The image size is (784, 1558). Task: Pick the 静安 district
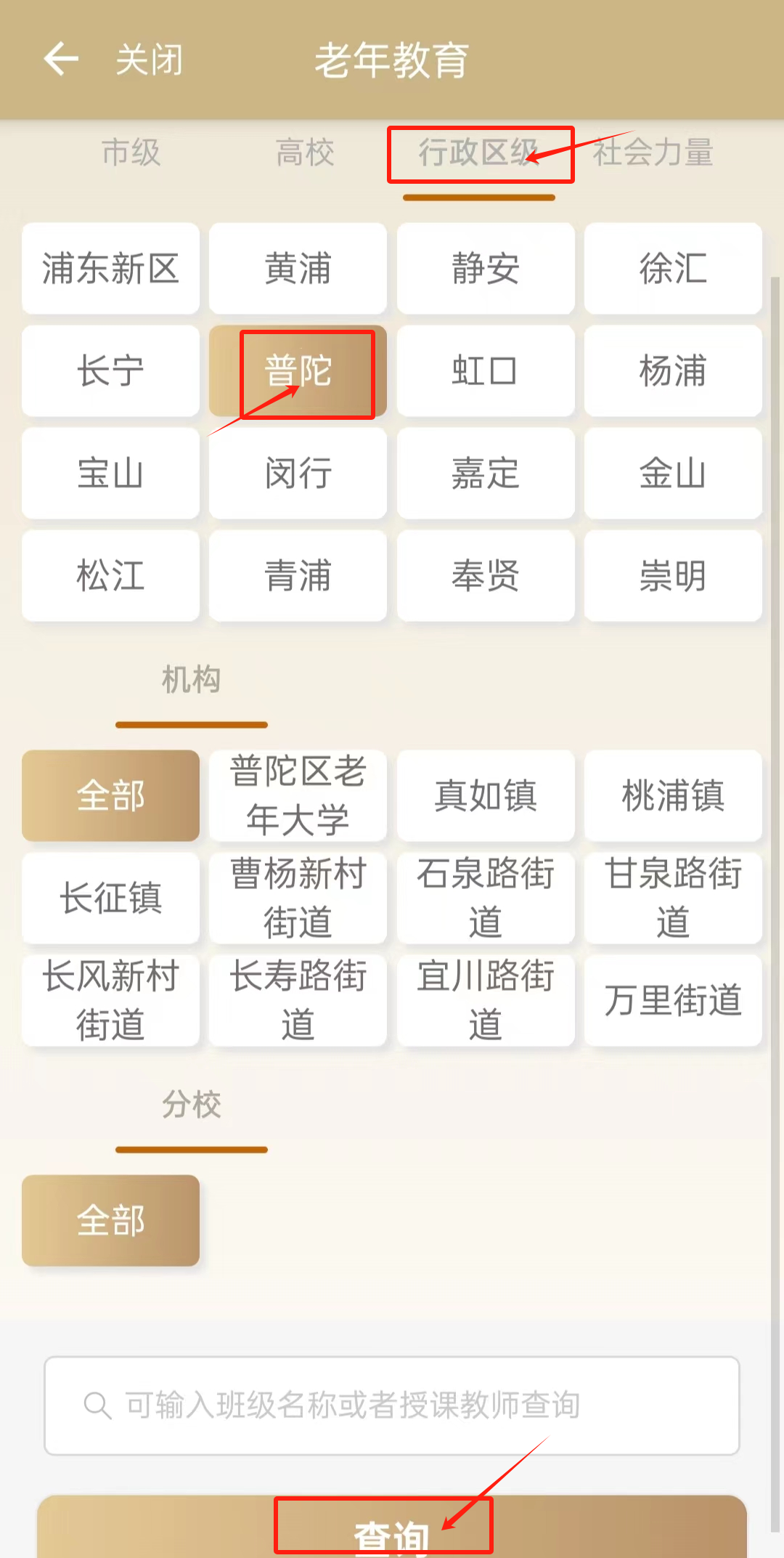[486, 269]
